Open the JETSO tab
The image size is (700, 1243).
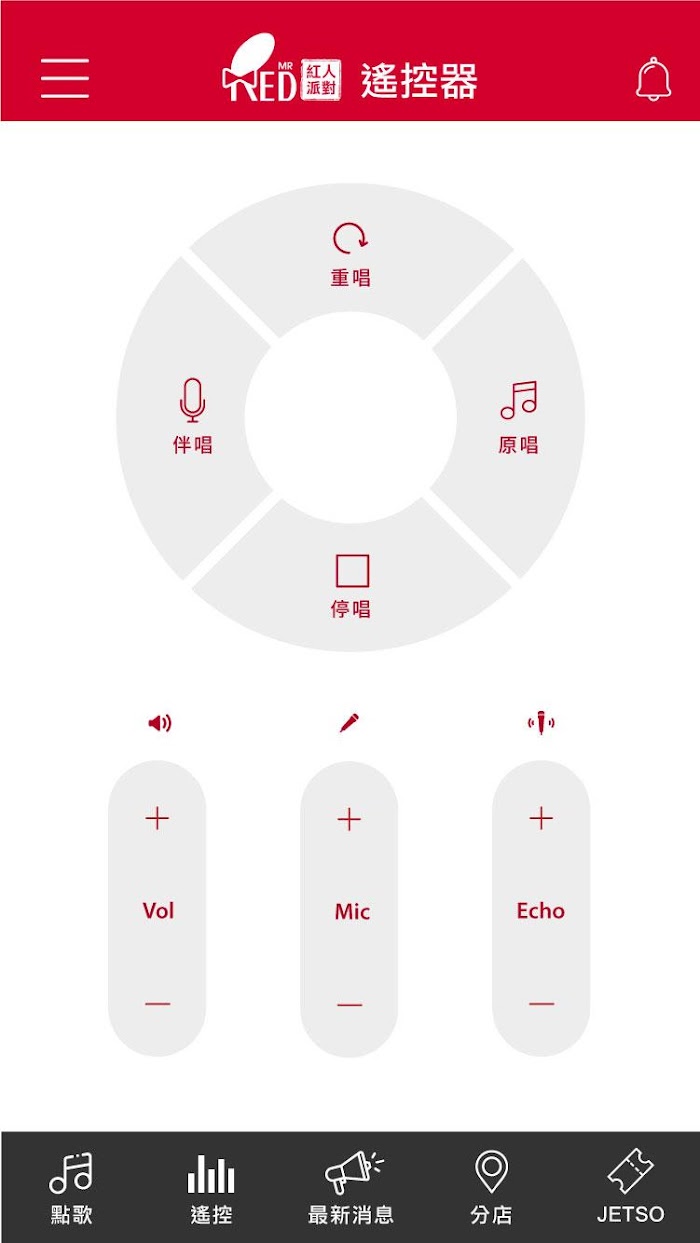coord(631,1188)
